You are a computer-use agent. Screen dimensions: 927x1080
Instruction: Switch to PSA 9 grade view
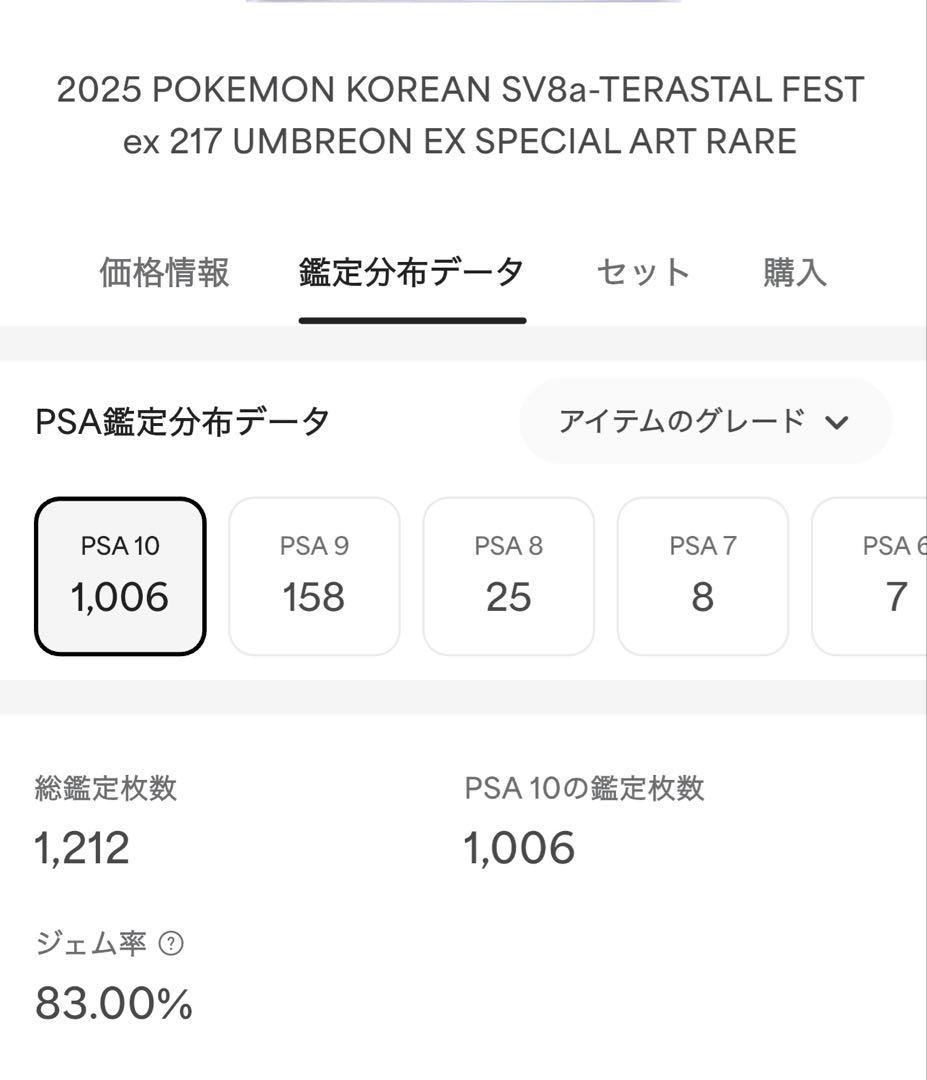tap(314, 574)
